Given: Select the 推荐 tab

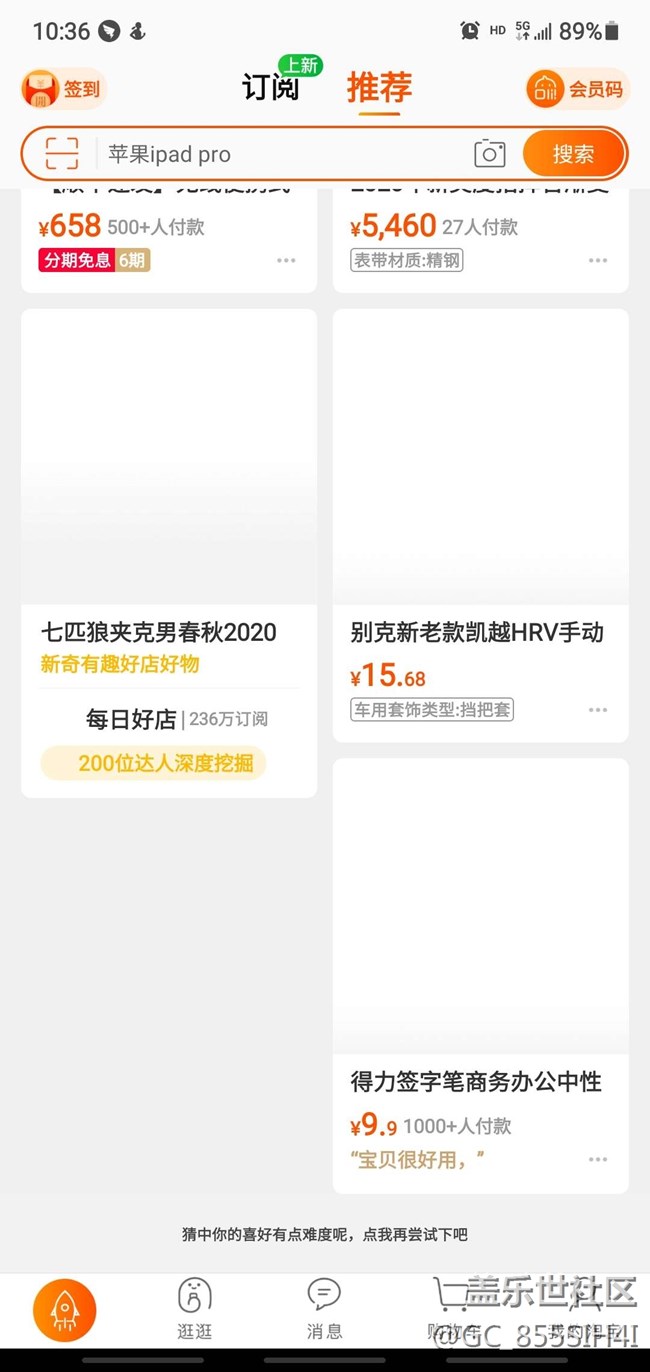Looking at the screenshot, I should (x=379, y=88).
